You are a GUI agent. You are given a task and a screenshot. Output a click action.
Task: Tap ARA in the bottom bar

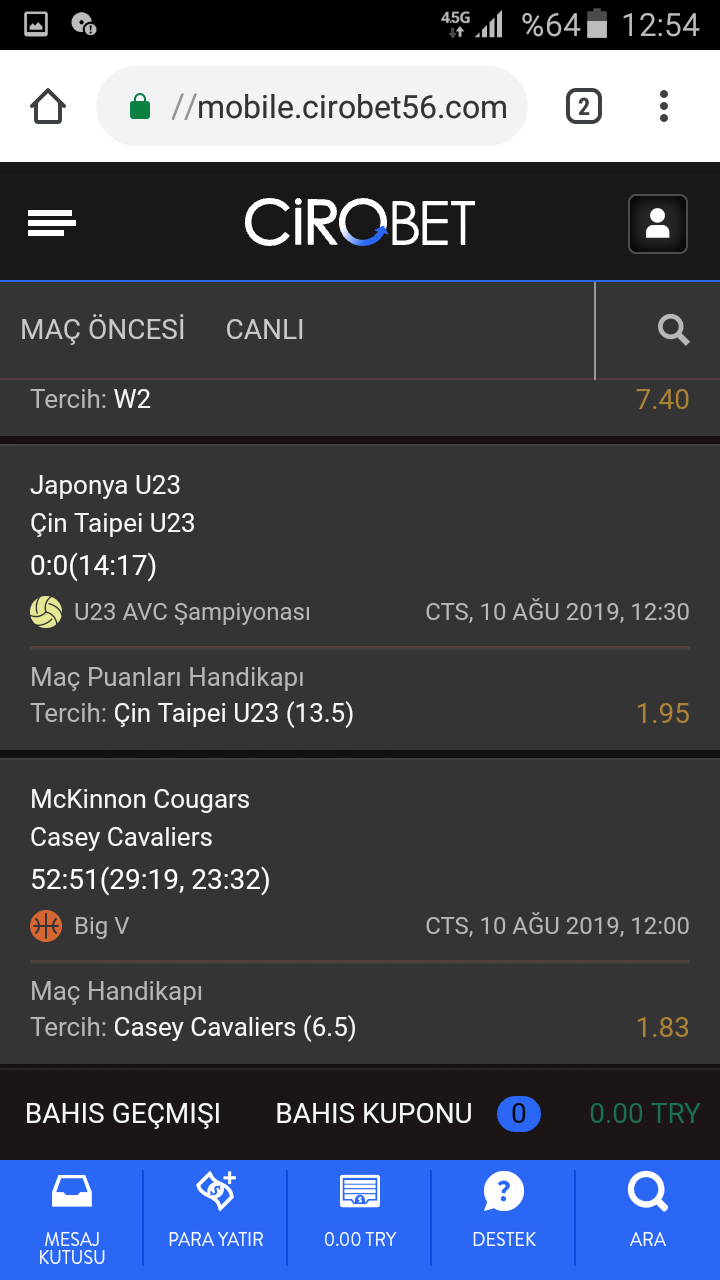[x=648, y=1219]
